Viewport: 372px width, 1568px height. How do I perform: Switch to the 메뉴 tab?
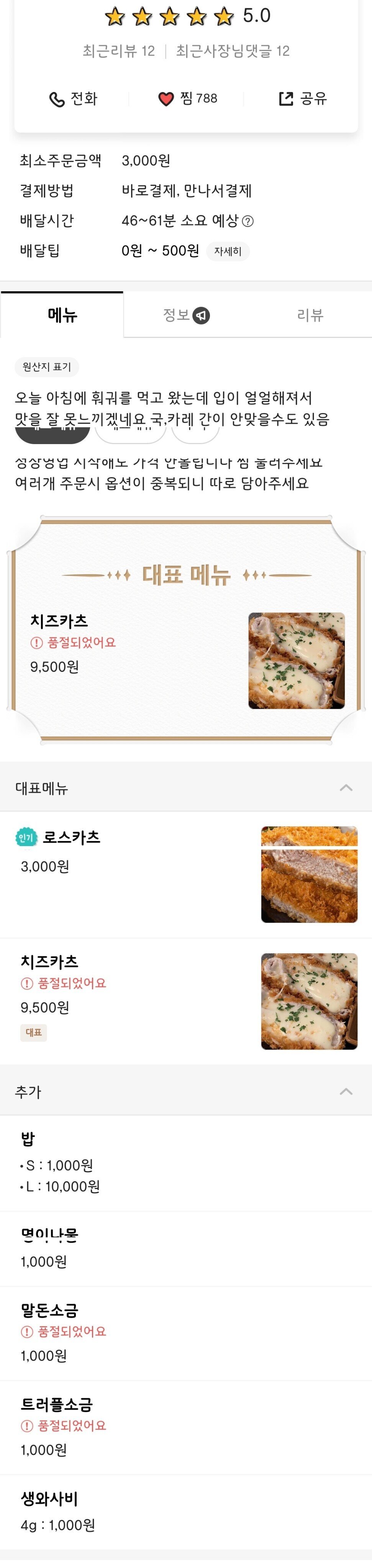(62, 315)
